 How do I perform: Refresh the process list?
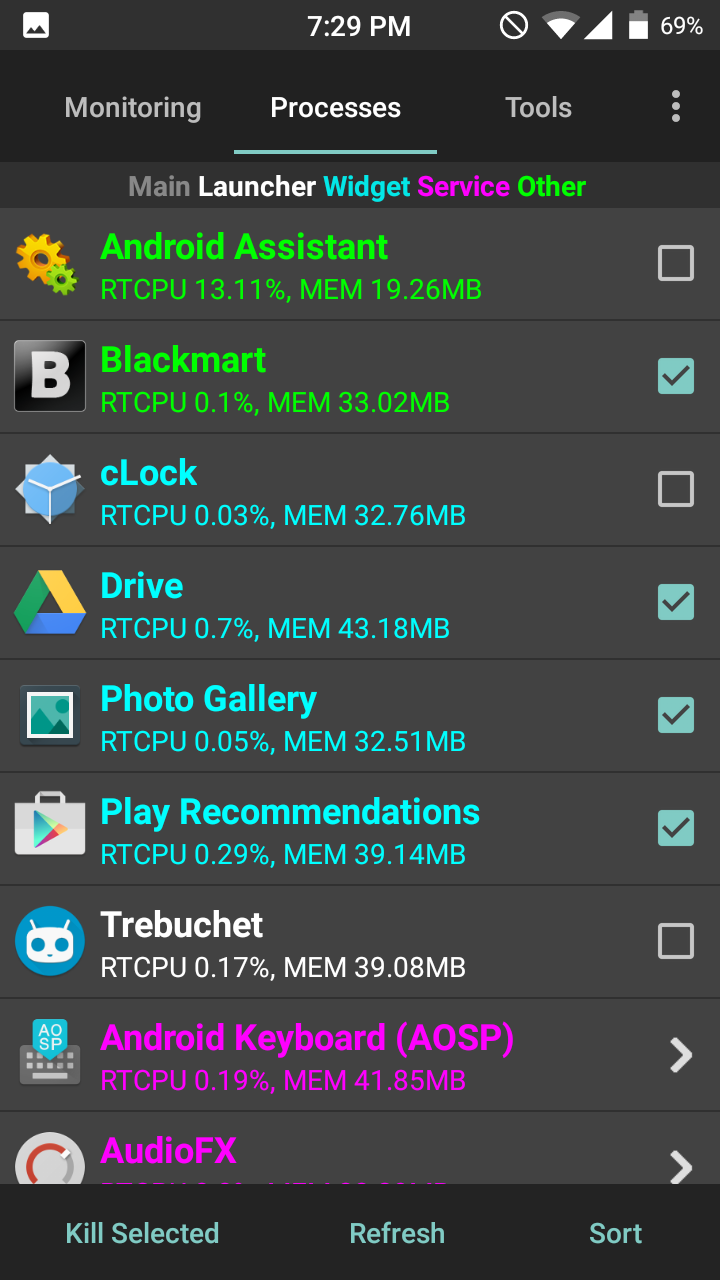397,1233
